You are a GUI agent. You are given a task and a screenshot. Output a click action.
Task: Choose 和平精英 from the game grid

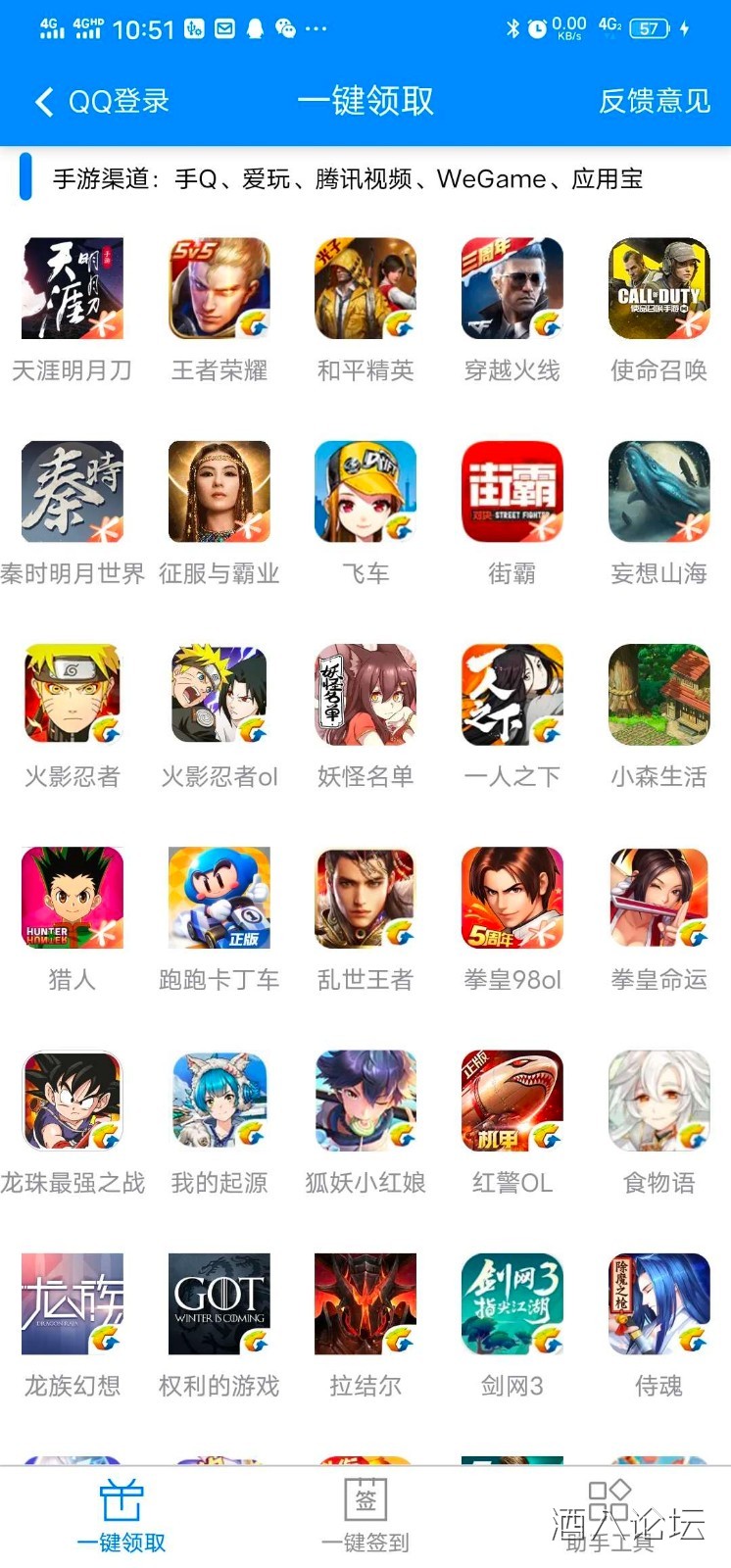[365, 288]
